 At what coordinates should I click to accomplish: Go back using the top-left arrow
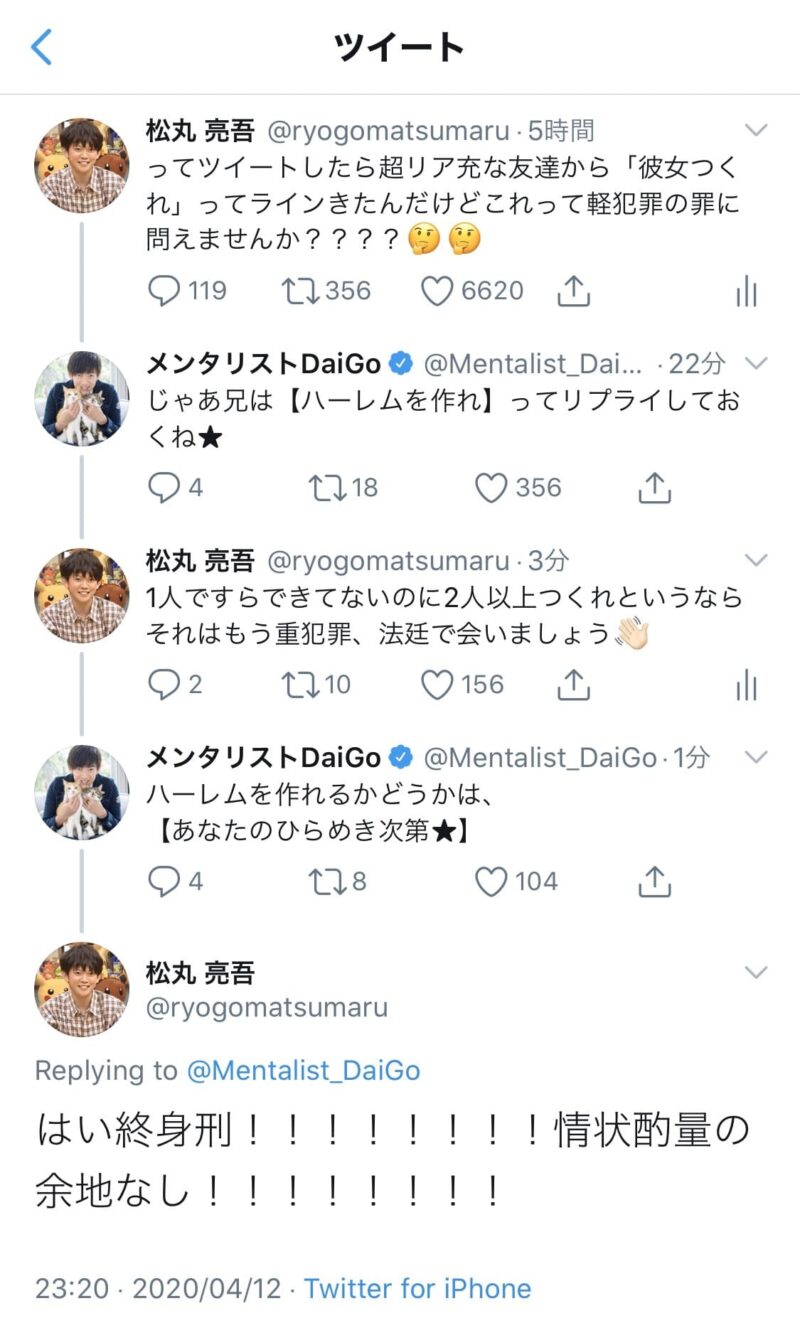coord(42,47)
